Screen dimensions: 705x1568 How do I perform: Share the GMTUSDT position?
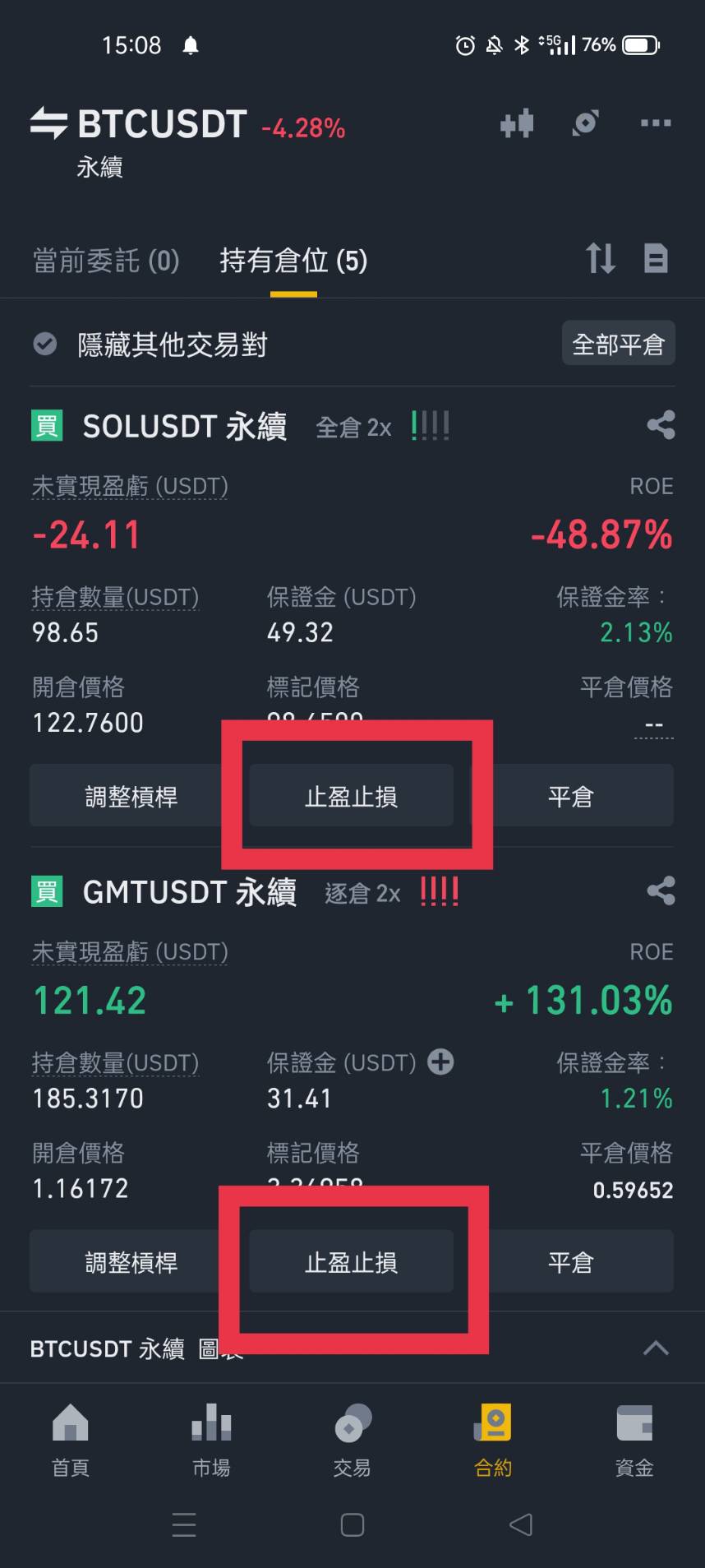point(661,890)
